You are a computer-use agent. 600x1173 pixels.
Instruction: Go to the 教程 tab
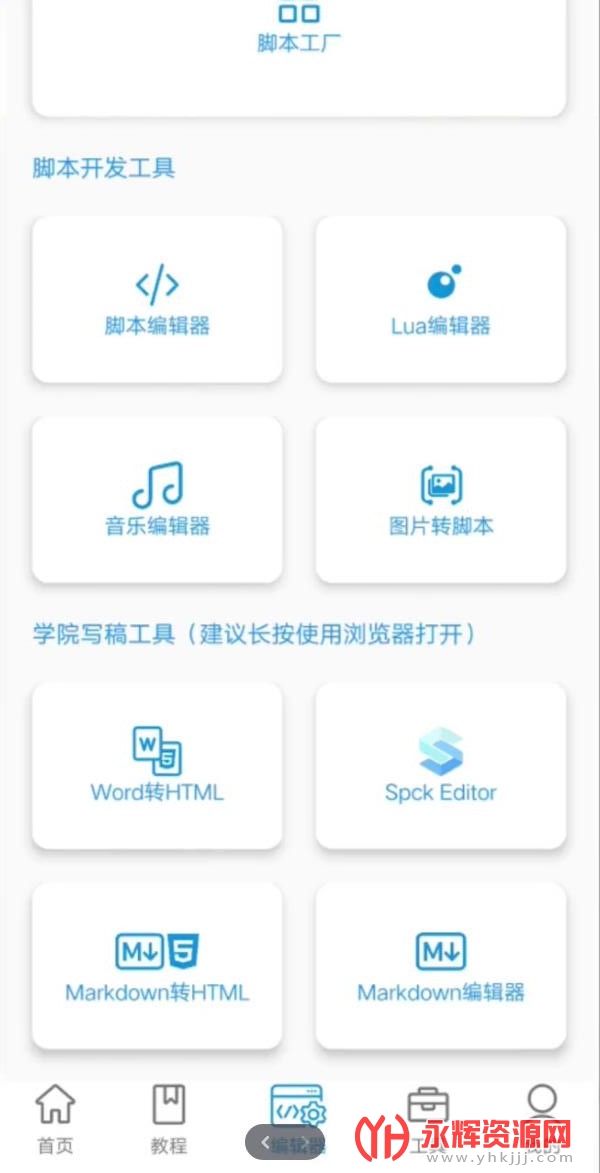tap(168, 1119)
